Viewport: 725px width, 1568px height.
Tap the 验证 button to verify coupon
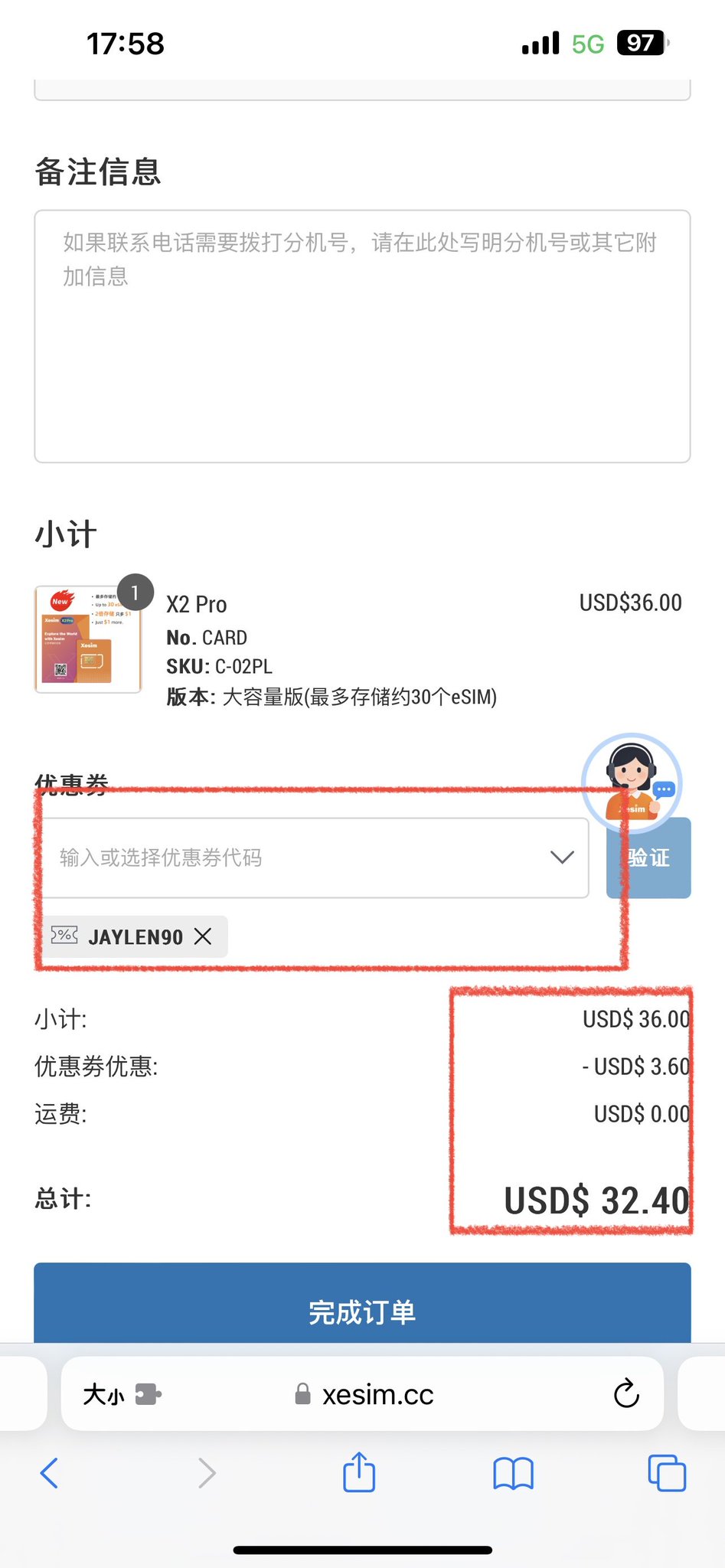pos(648,857)
